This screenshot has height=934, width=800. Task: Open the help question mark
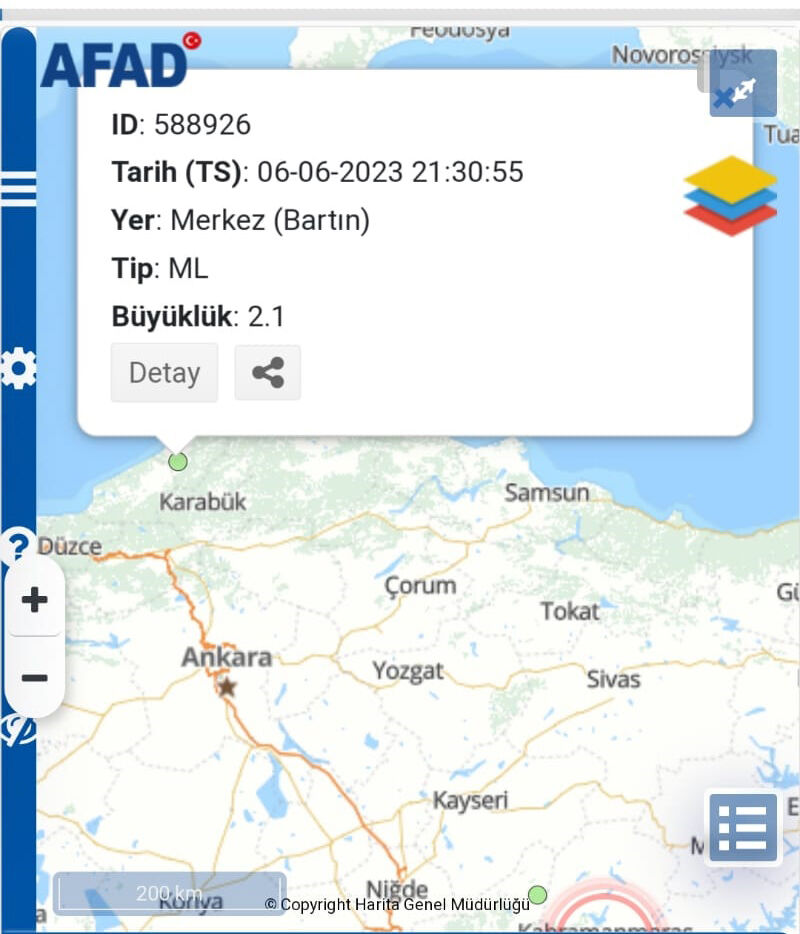point(16,548)
